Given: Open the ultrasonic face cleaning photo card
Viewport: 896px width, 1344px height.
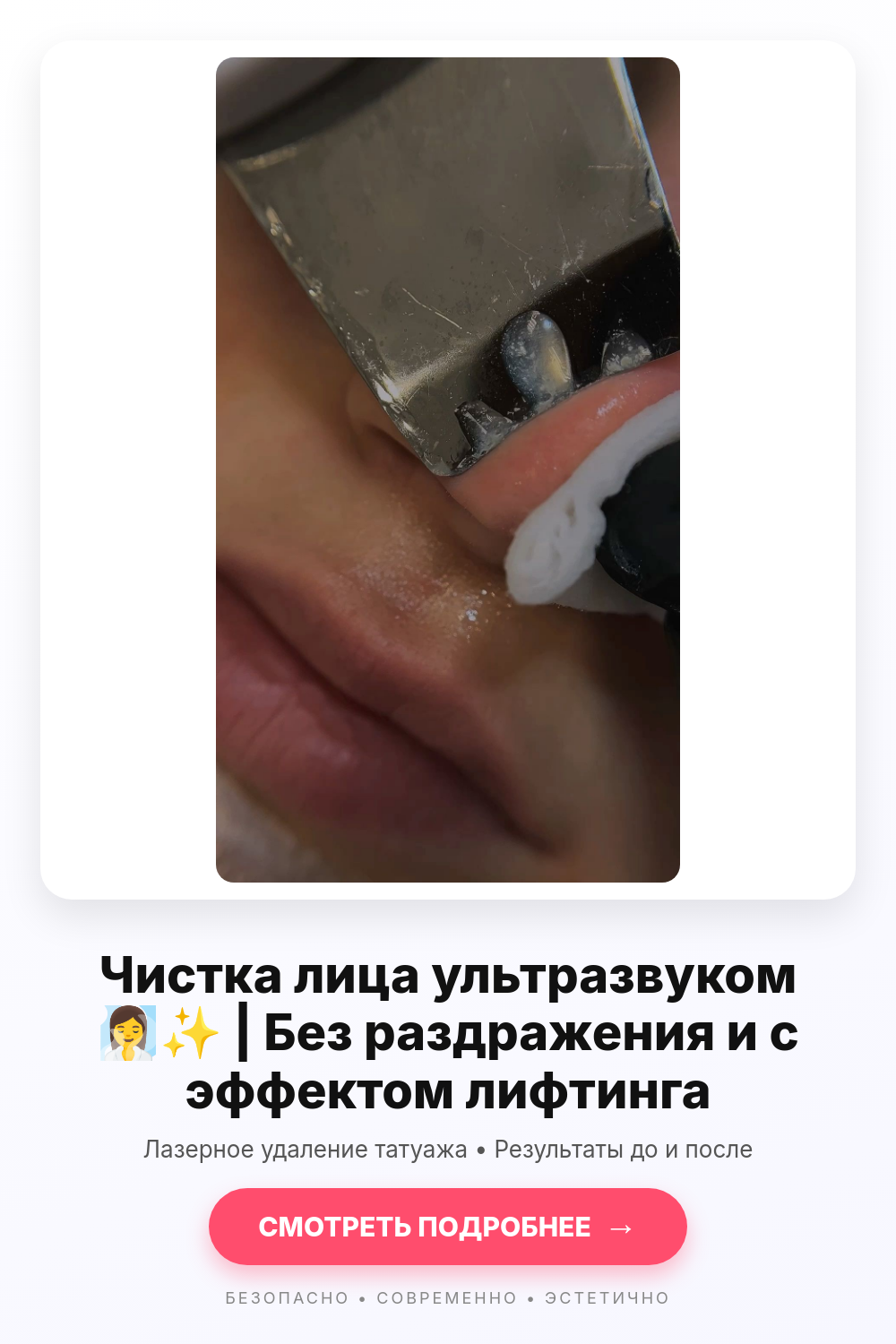Looking at the screenshot, I should [x=448, y=470].
